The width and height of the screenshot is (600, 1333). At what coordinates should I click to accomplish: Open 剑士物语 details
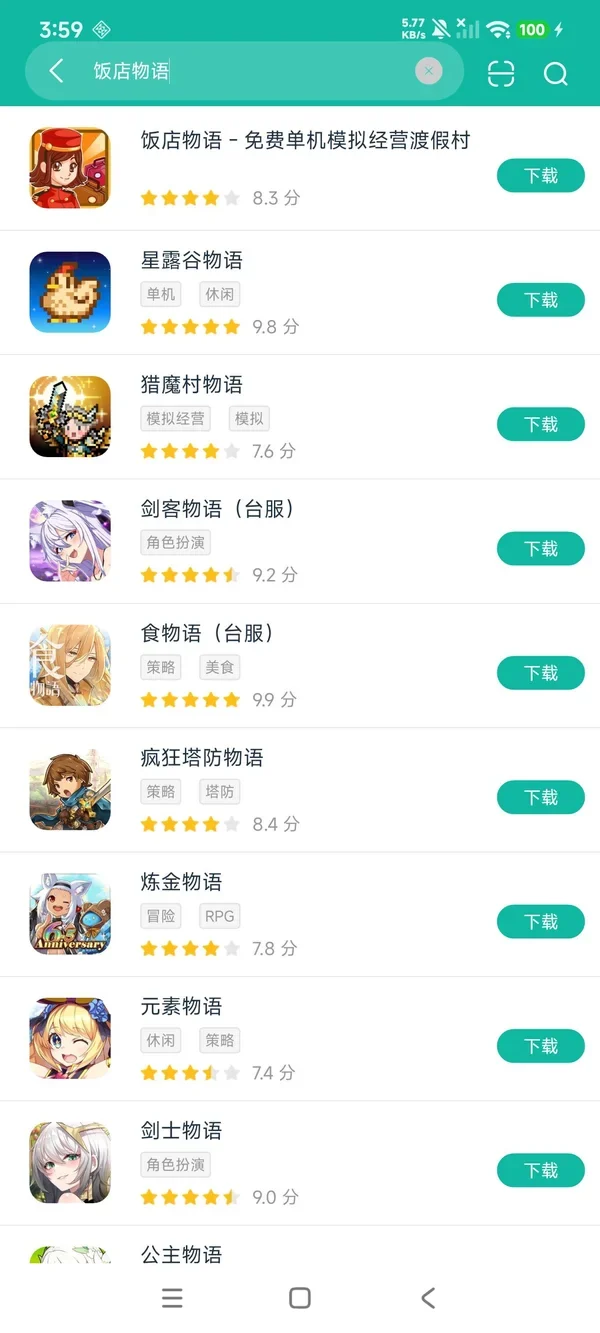300,1164
